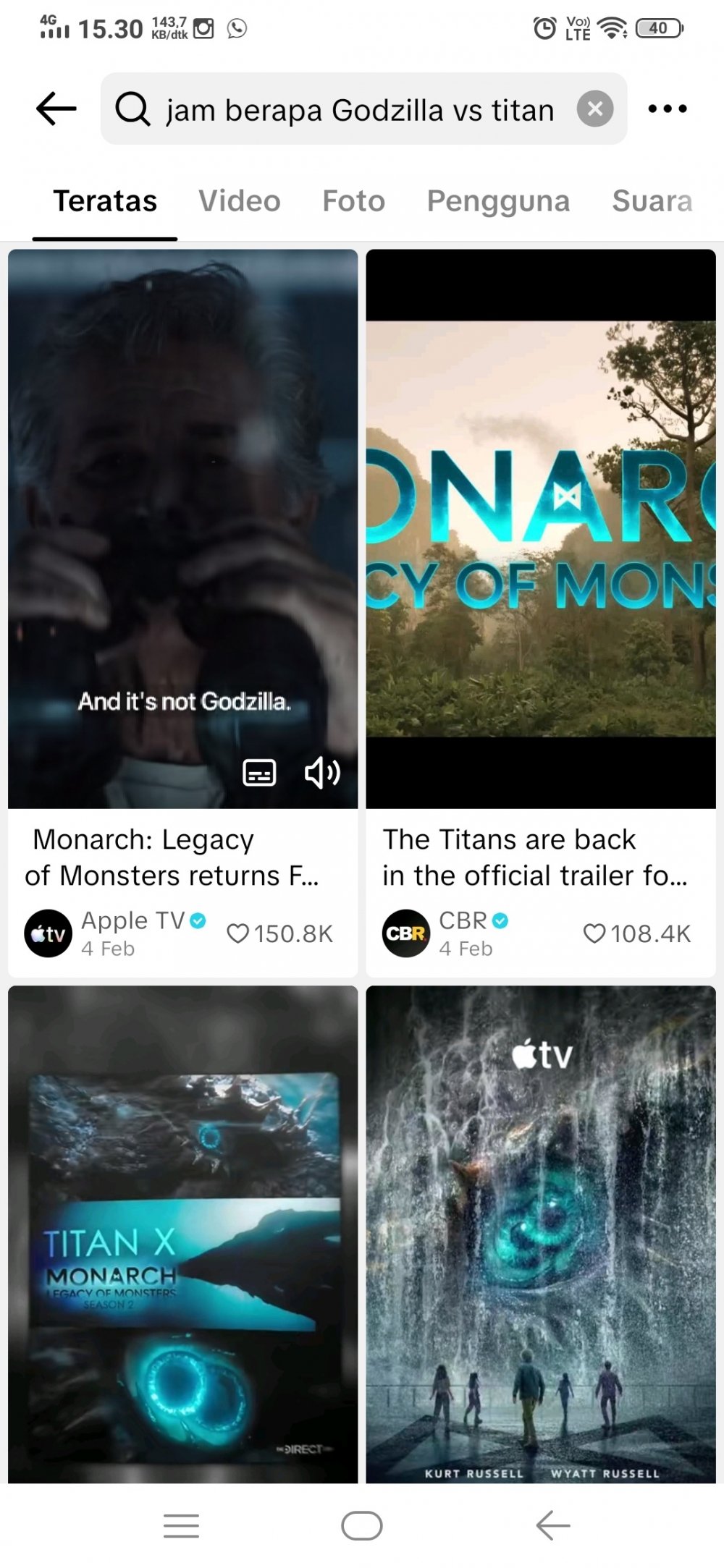Select the Teratas tab

click(x=105, y=201)
